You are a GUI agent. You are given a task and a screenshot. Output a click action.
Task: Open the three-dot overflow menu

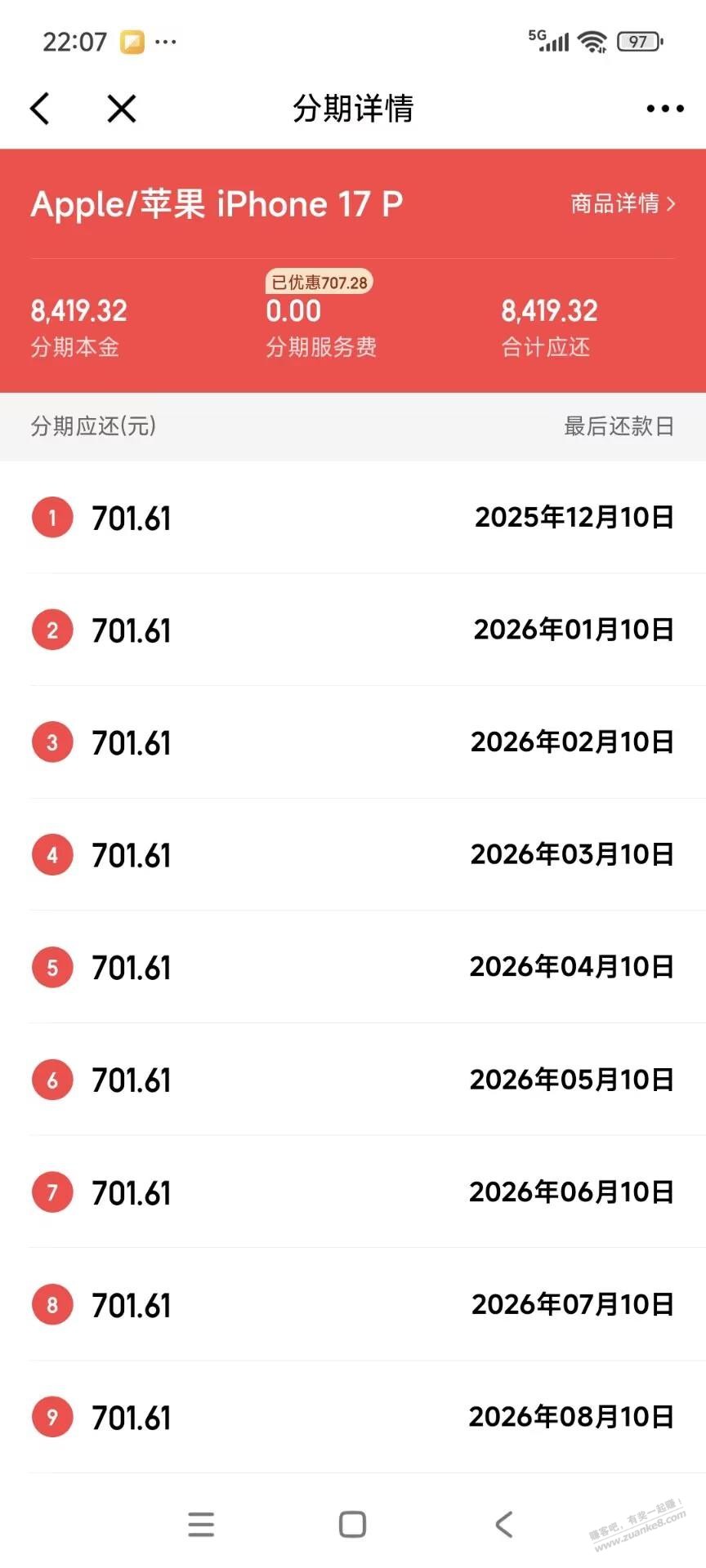pos(664,108)
